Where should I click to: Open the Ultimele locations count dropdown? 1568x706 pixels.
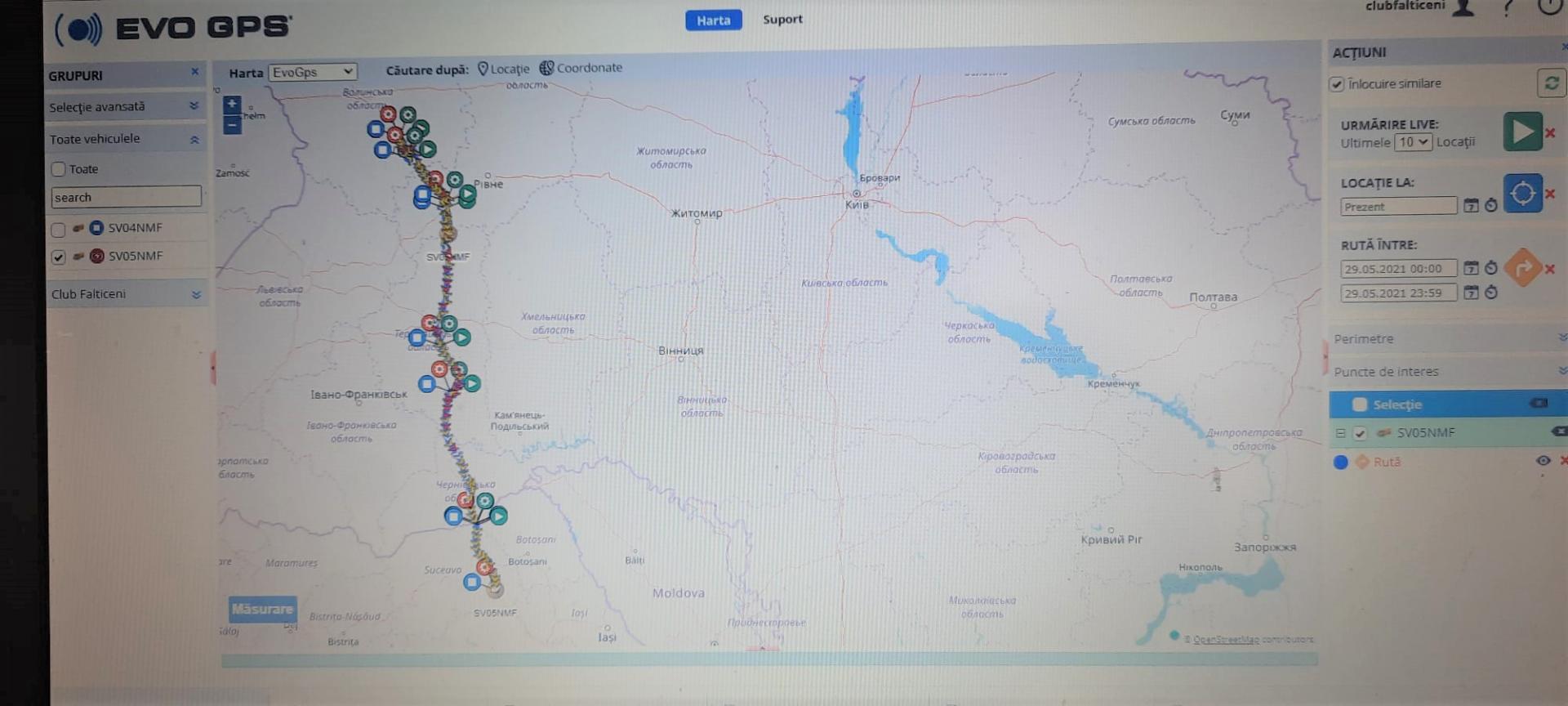pos(1412,142)
